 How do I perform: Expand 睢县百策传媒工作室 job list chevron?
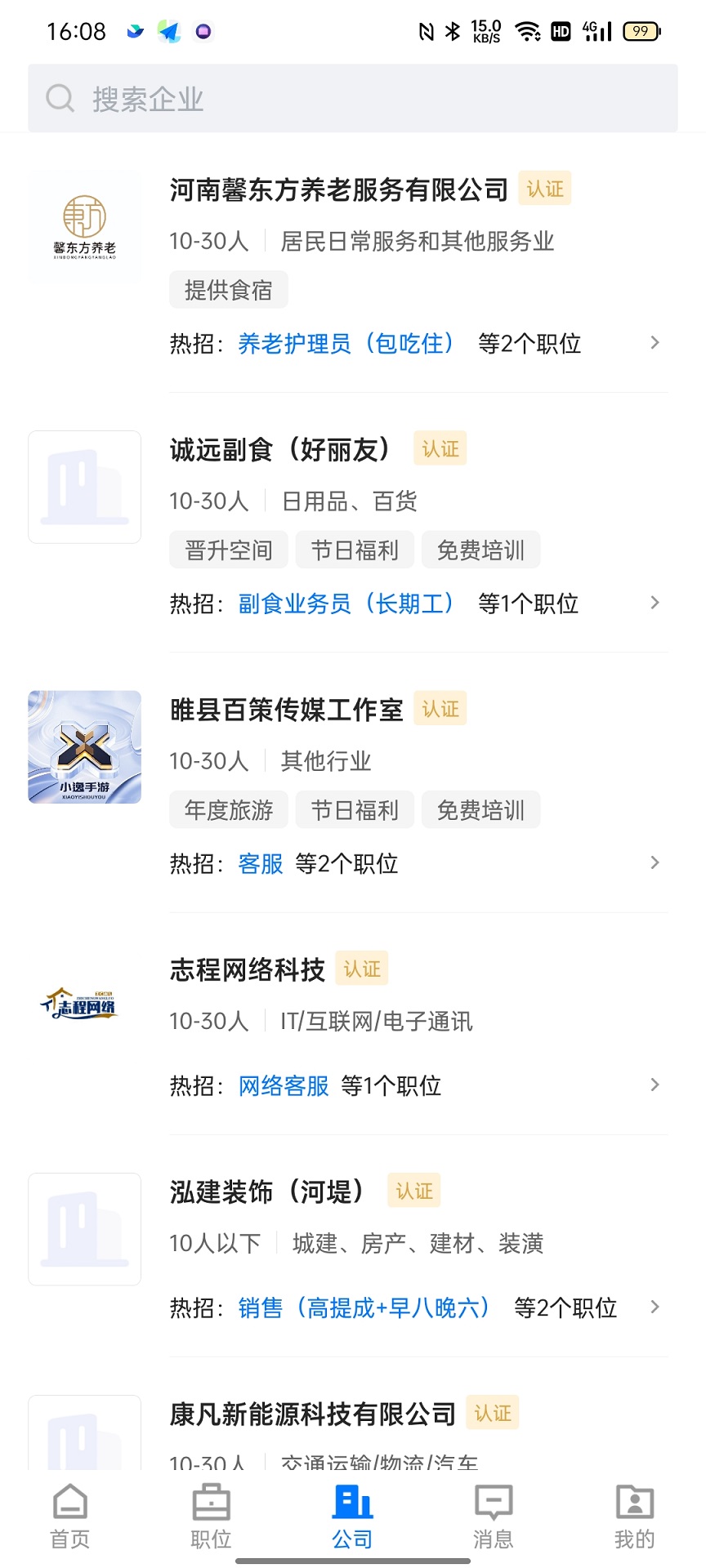[655, 862]
